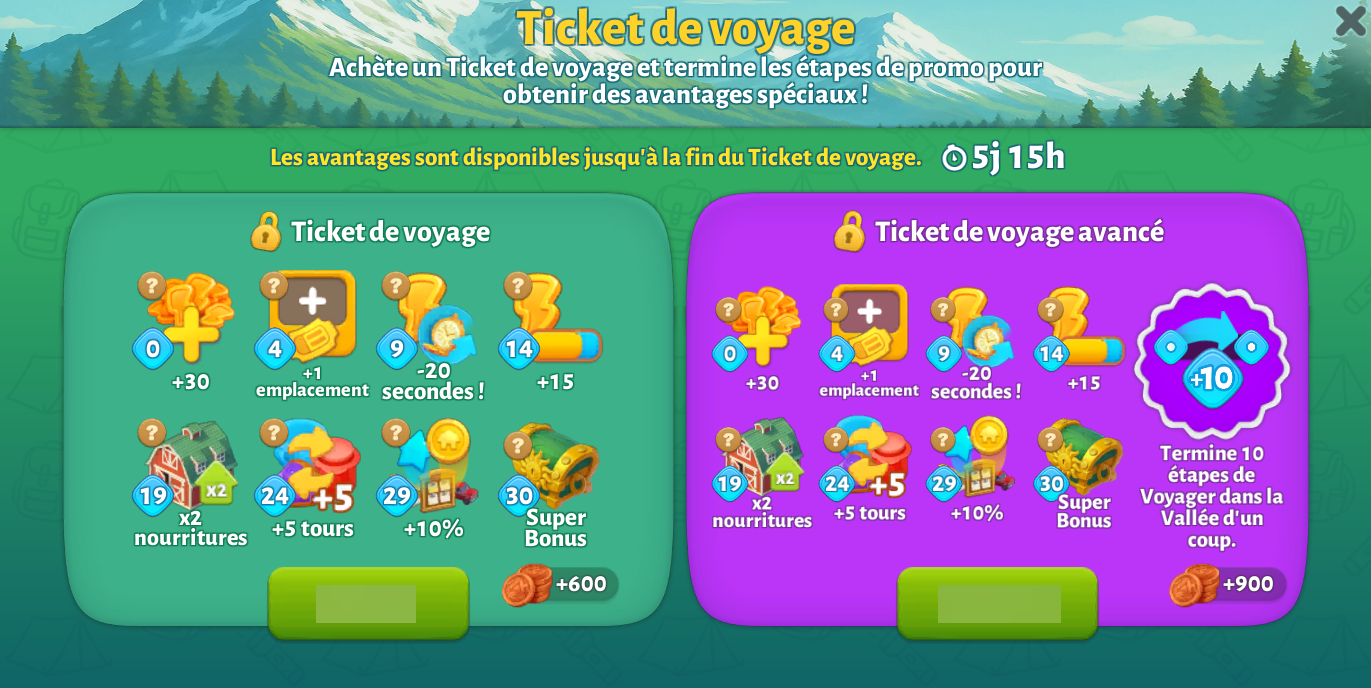The width and height of the screenshot is (1371, 688).
Task: Show info for +1 emplacement in standard ticket
Action: pos(273,286)
